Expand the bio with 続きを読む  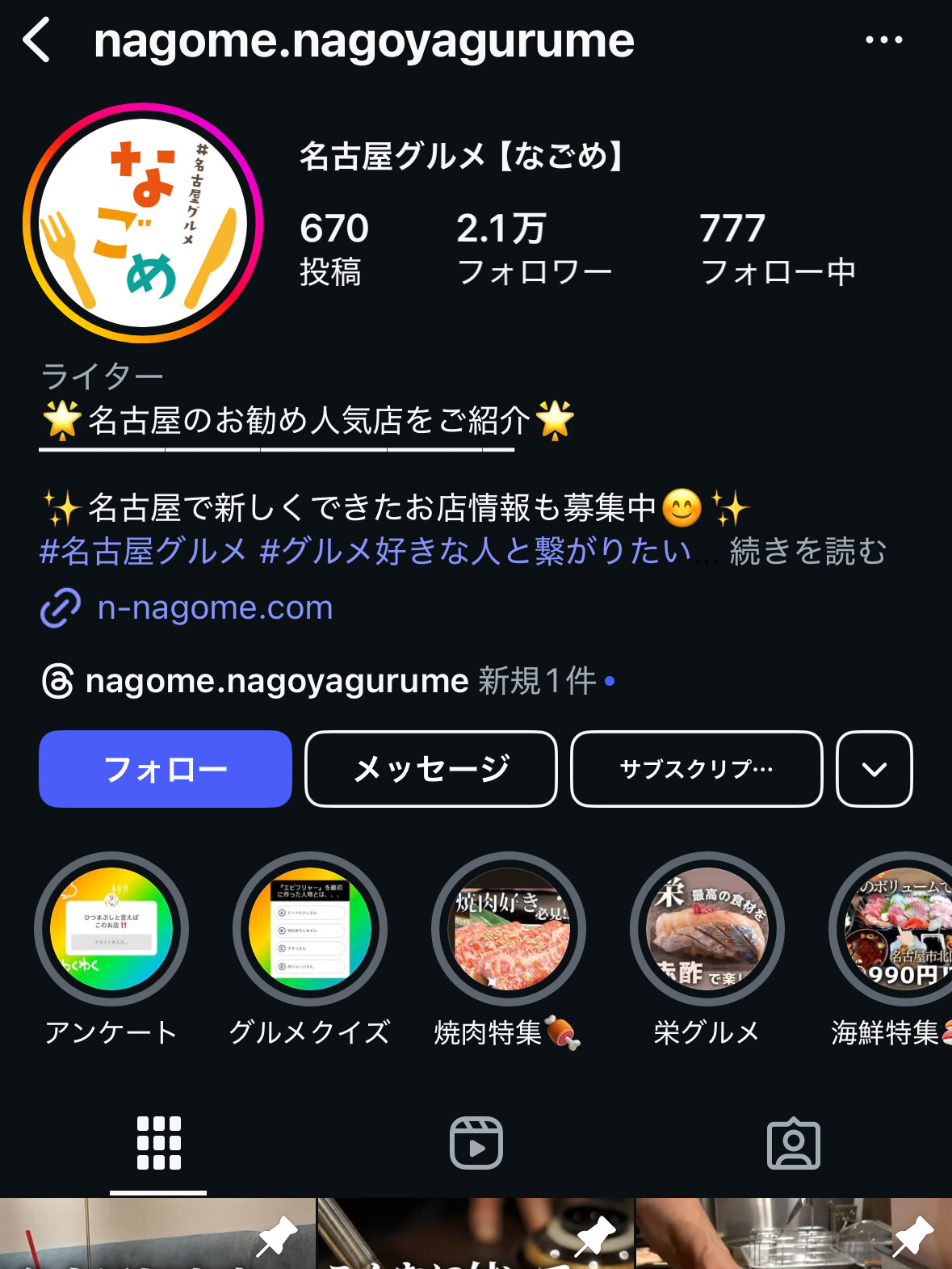(x=807, y=552)
